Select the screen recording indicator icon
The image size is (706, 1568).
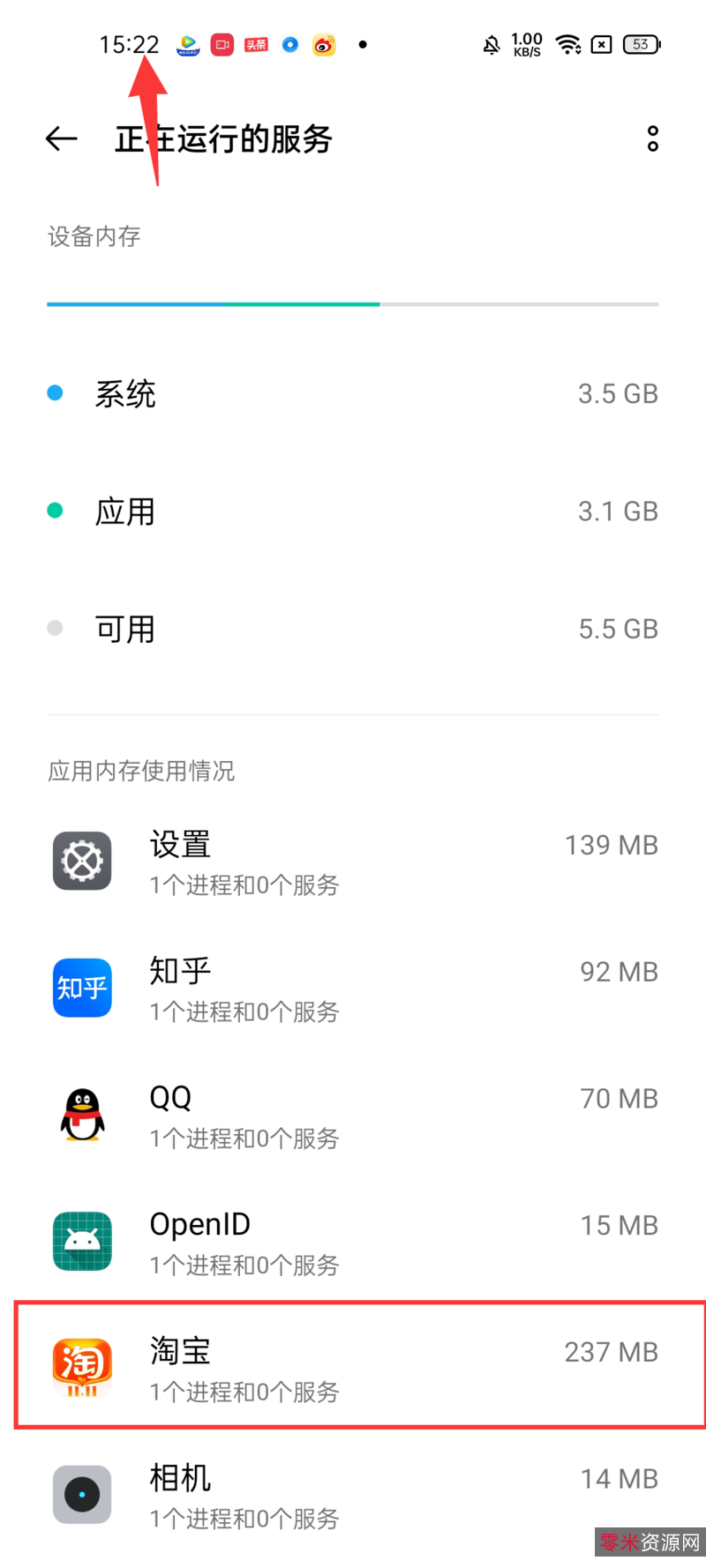click(x=222, y=44)
